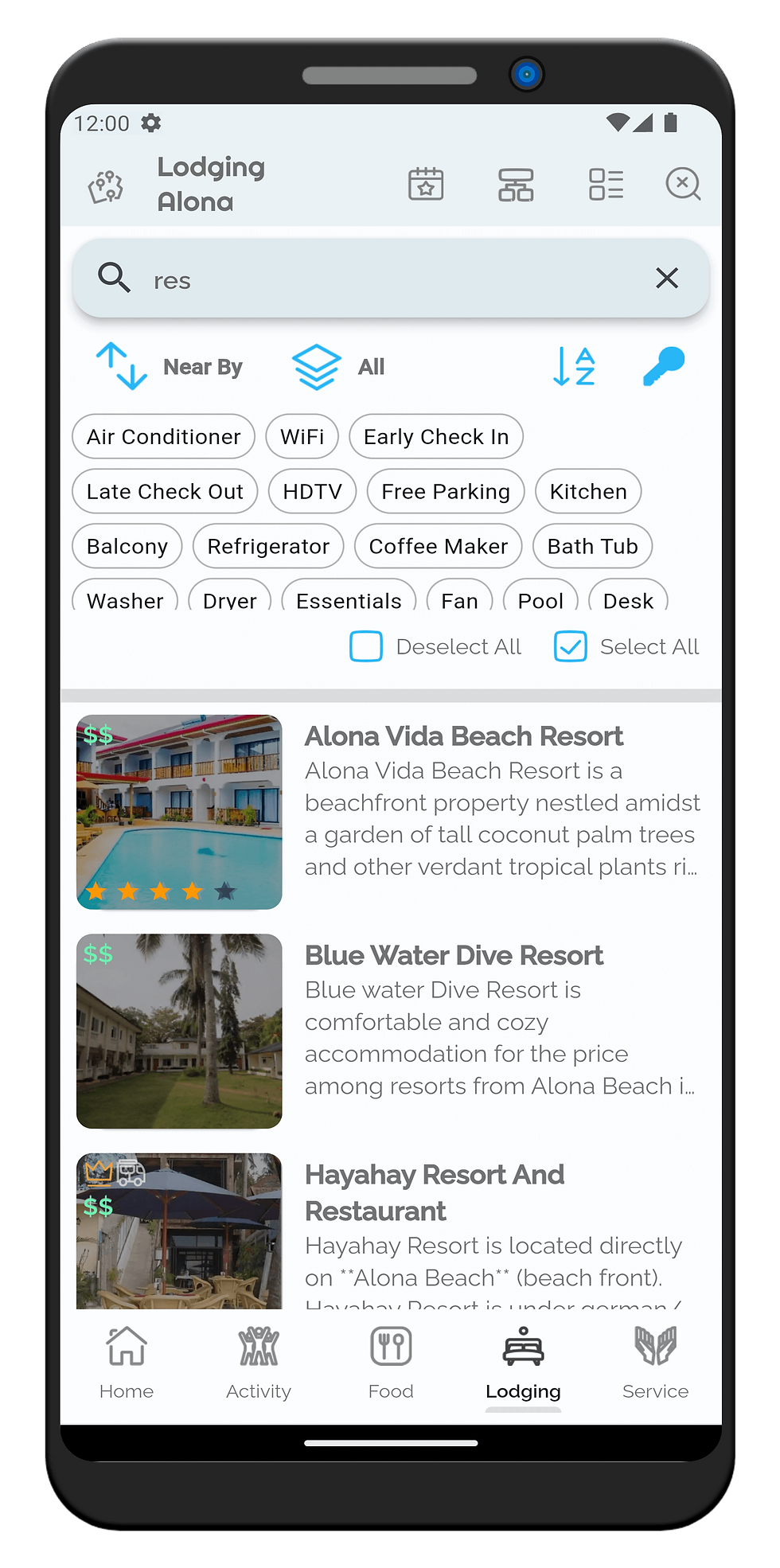Image resolution: width=780 pixels, height=1568 pixels.
Task: Clear the search text 'res'
Action: (x=666, y=278)
